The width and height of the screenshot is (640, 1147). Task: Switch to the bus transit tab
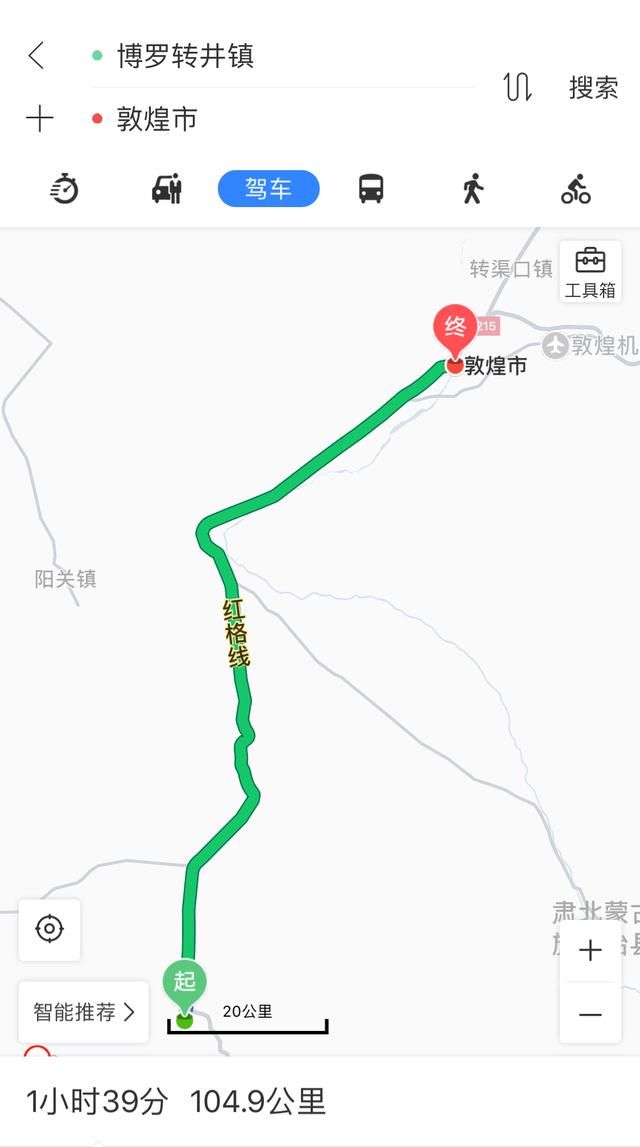371,189
